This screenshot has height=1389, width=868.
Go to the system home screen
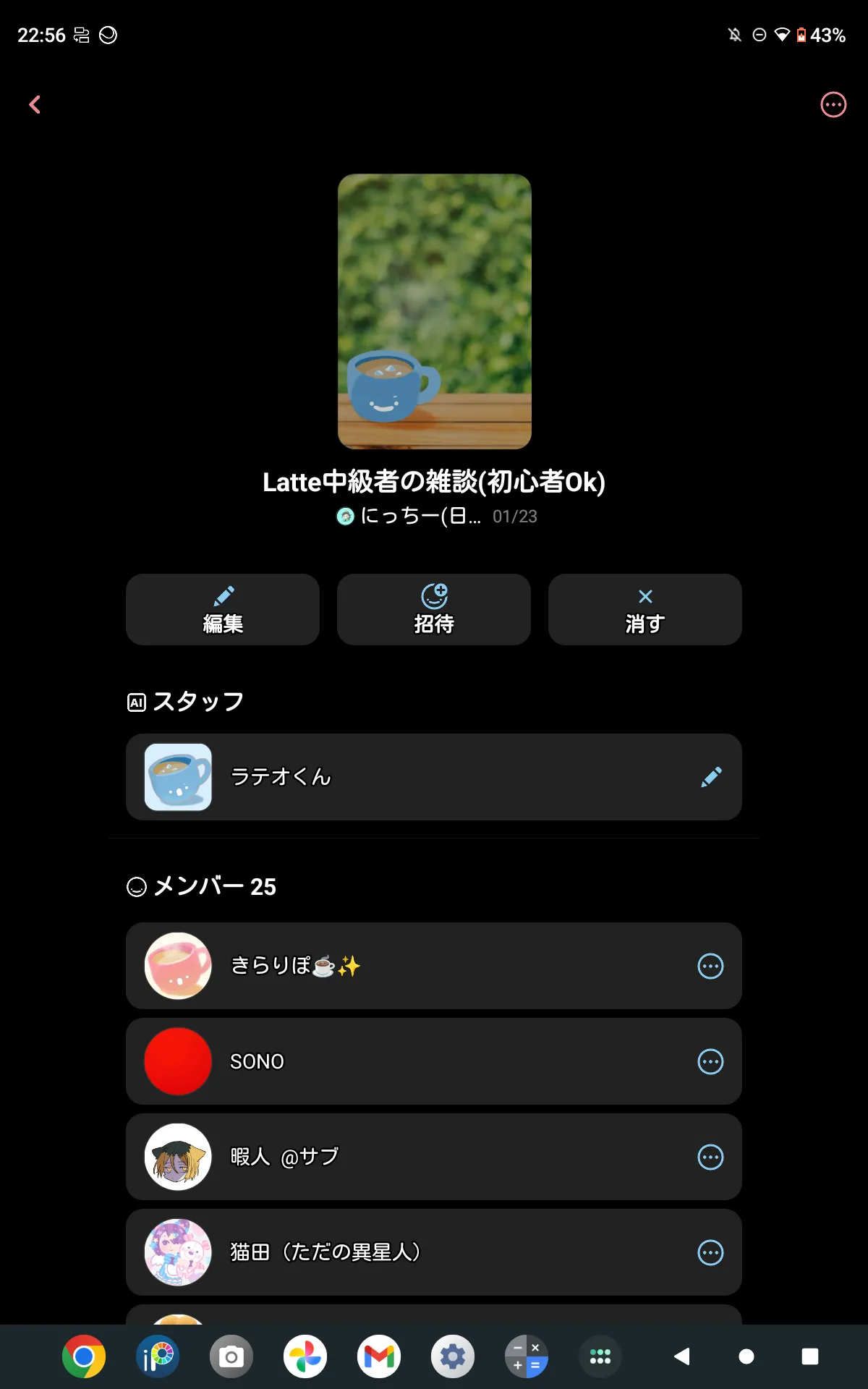coord(746,1356)
